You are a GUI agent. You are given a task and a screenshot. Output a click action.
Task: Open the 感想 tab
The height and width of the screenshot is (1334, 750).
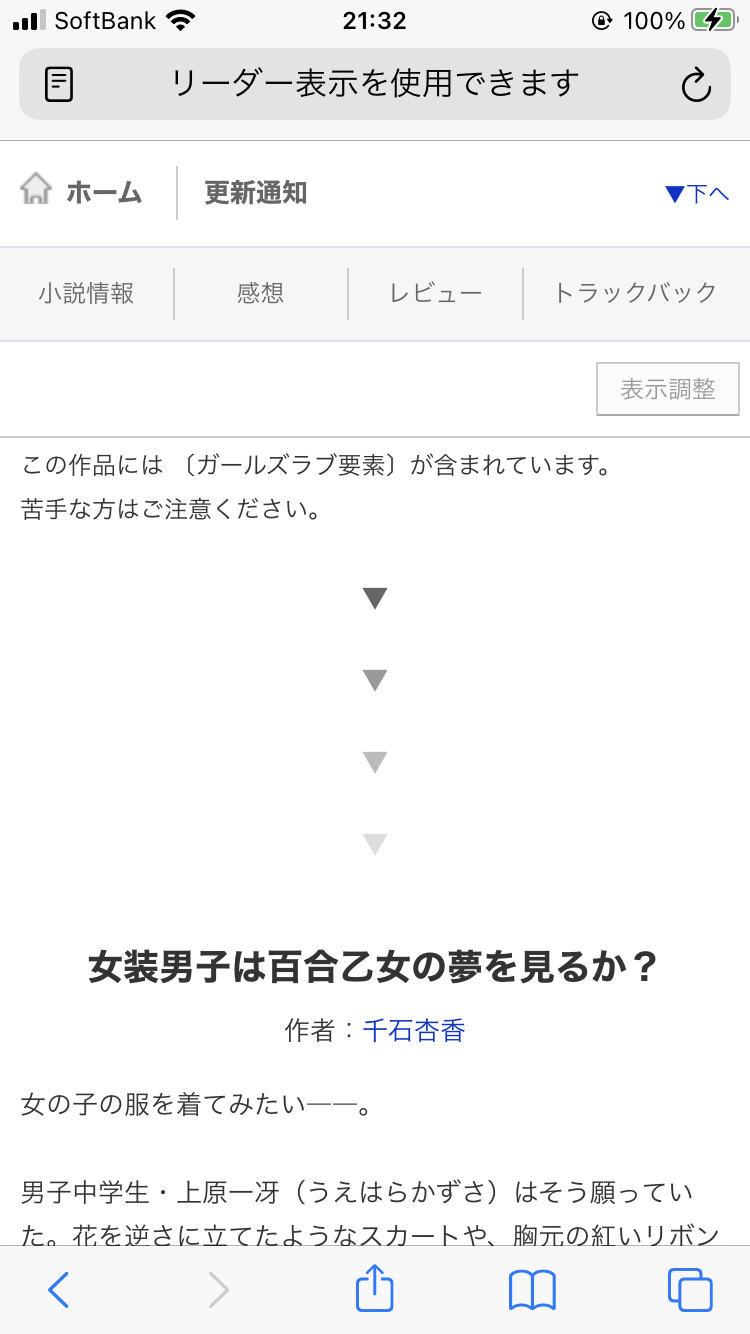(x=261, y=293)
